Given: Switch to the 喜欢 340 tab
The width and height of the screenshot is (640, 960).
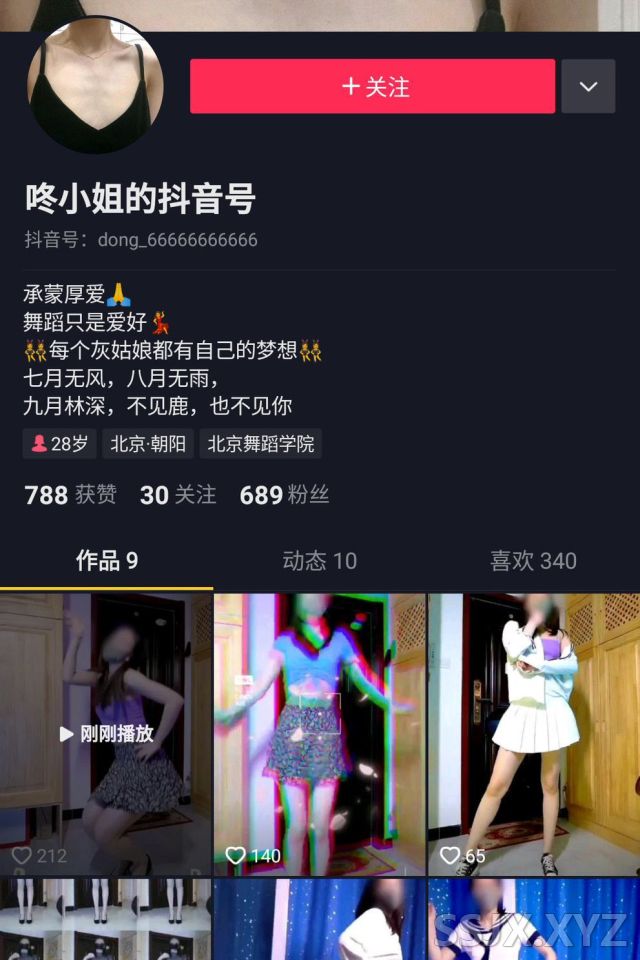Looking at the screenshot, I should click(x=533, y=561).
